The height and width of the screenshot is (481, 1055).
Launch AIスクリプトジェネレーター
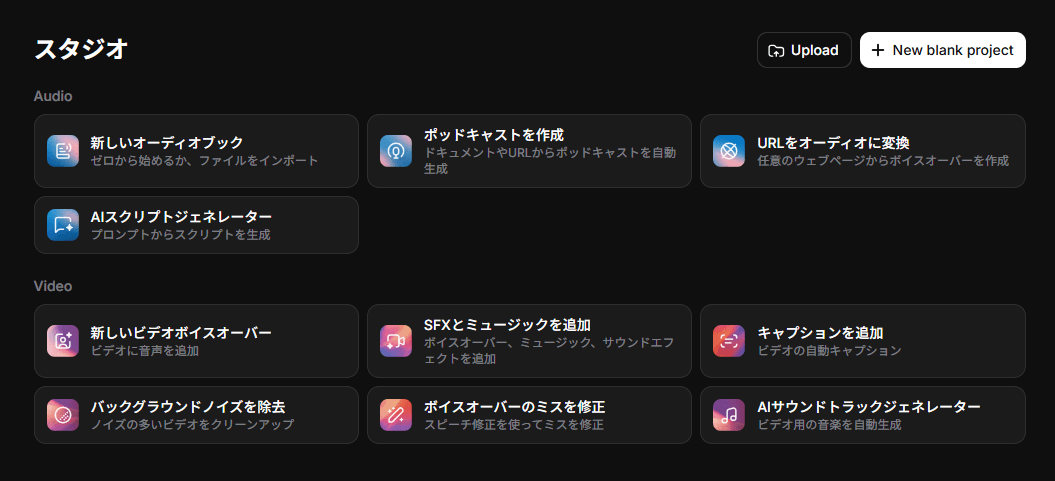click(x=196, y=225)
